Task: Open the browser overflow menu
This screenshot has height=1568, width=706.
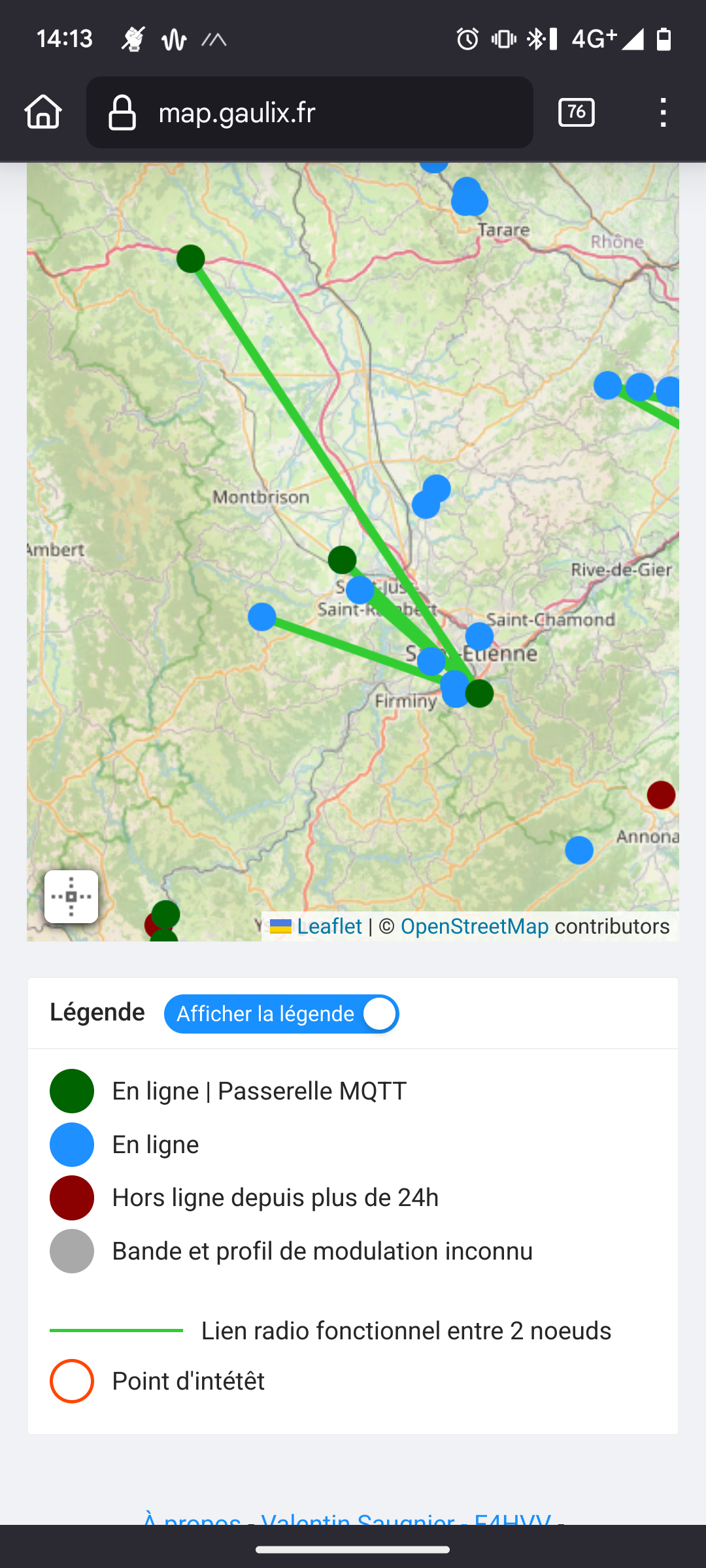Action: tap(663, 112)
